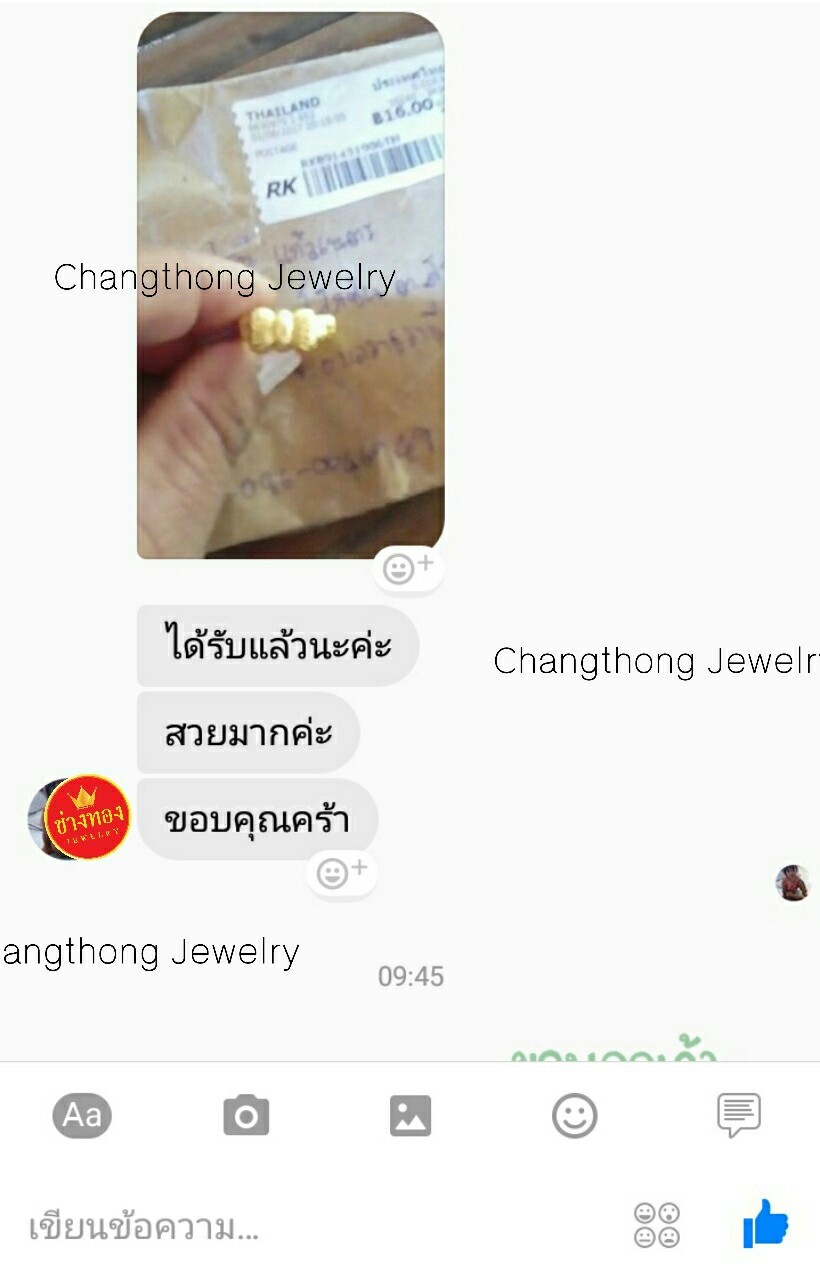Send a thumbs-up like

click(x=765, y=1224)
